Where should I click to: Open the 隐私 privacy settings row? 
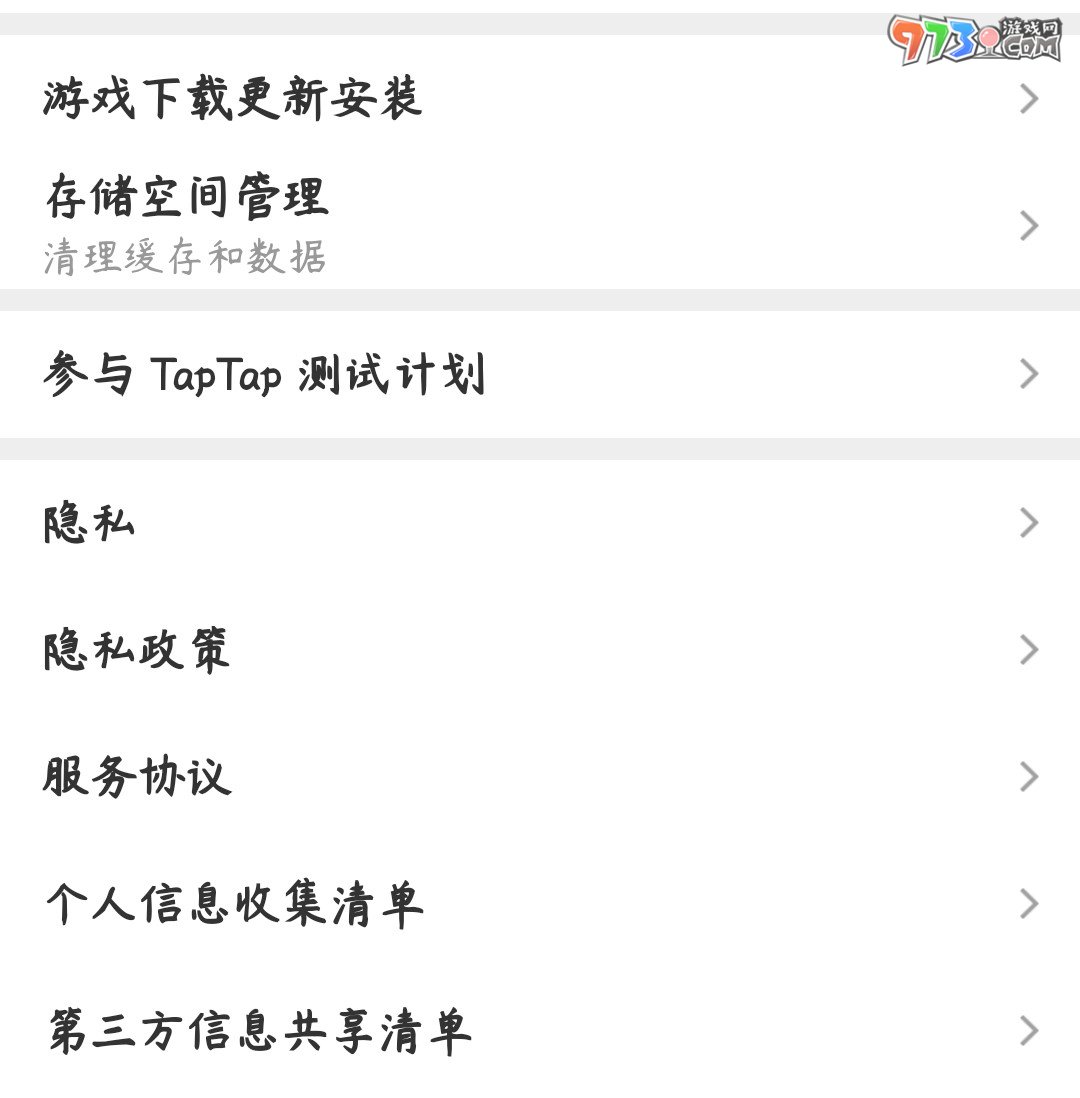(x=88, y=521)
